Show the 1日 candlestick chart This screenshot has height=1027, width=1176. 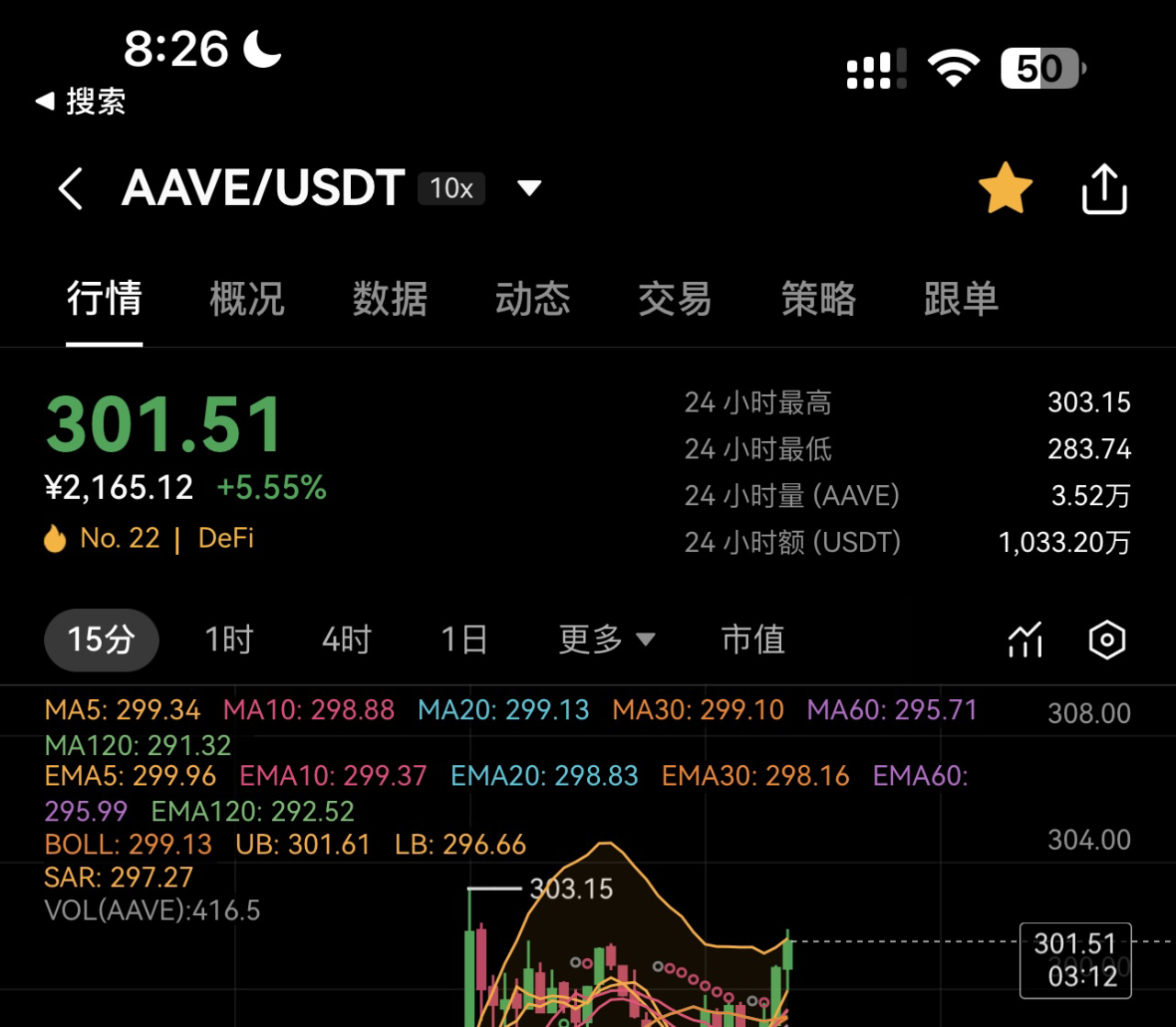tap(464, 639)
